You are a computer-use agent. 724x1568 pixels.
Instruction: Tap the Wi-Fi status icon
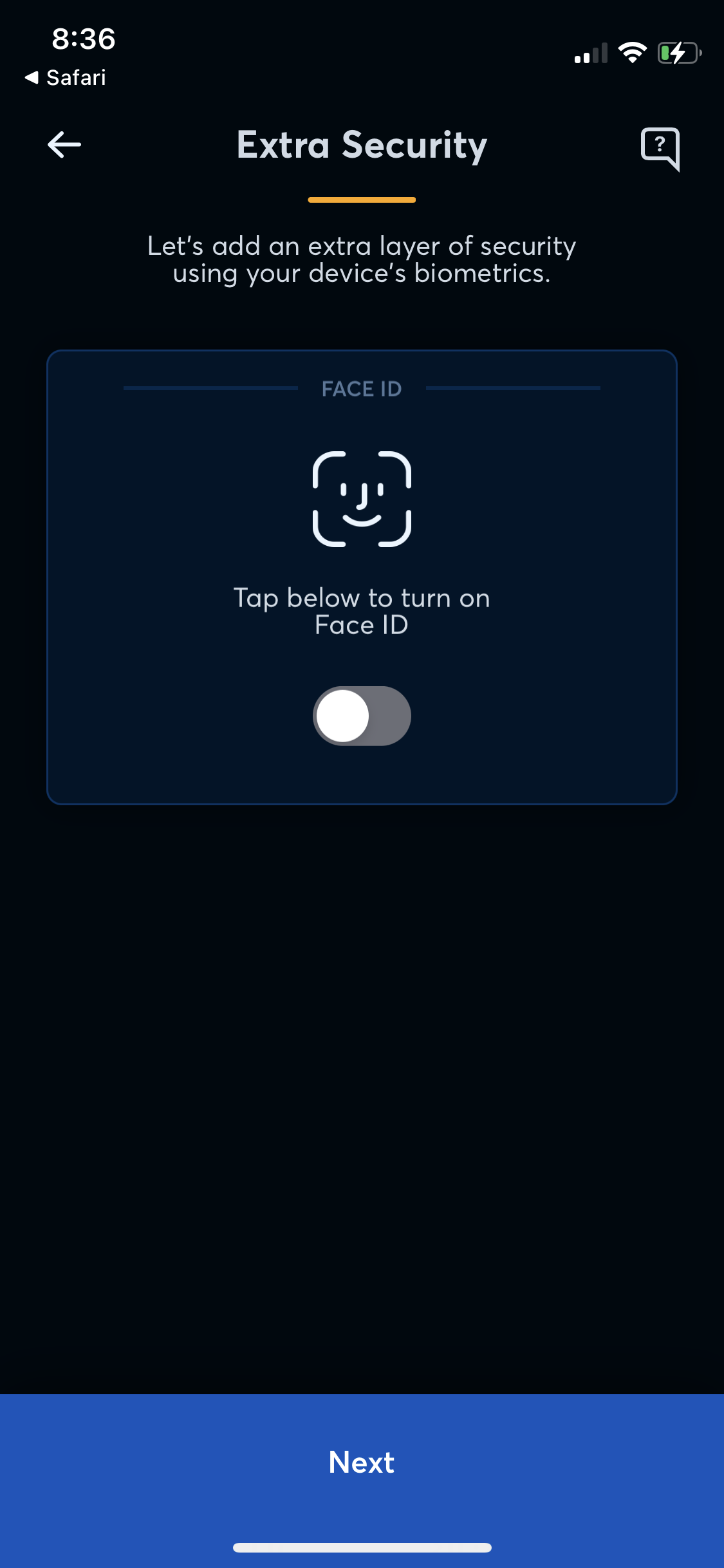point(633,53)
